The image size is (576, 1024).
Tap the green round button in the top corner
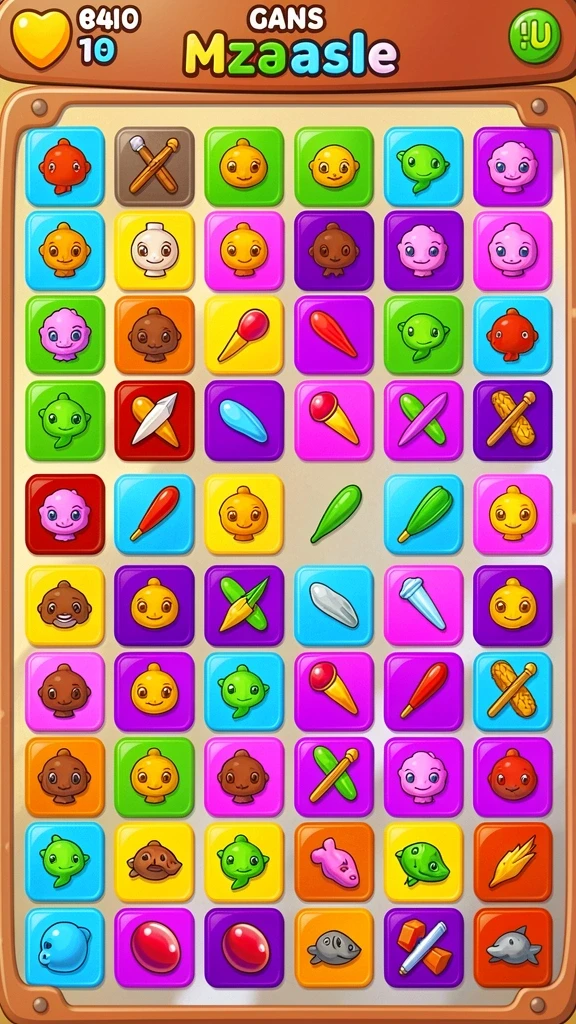click(535, 36)
